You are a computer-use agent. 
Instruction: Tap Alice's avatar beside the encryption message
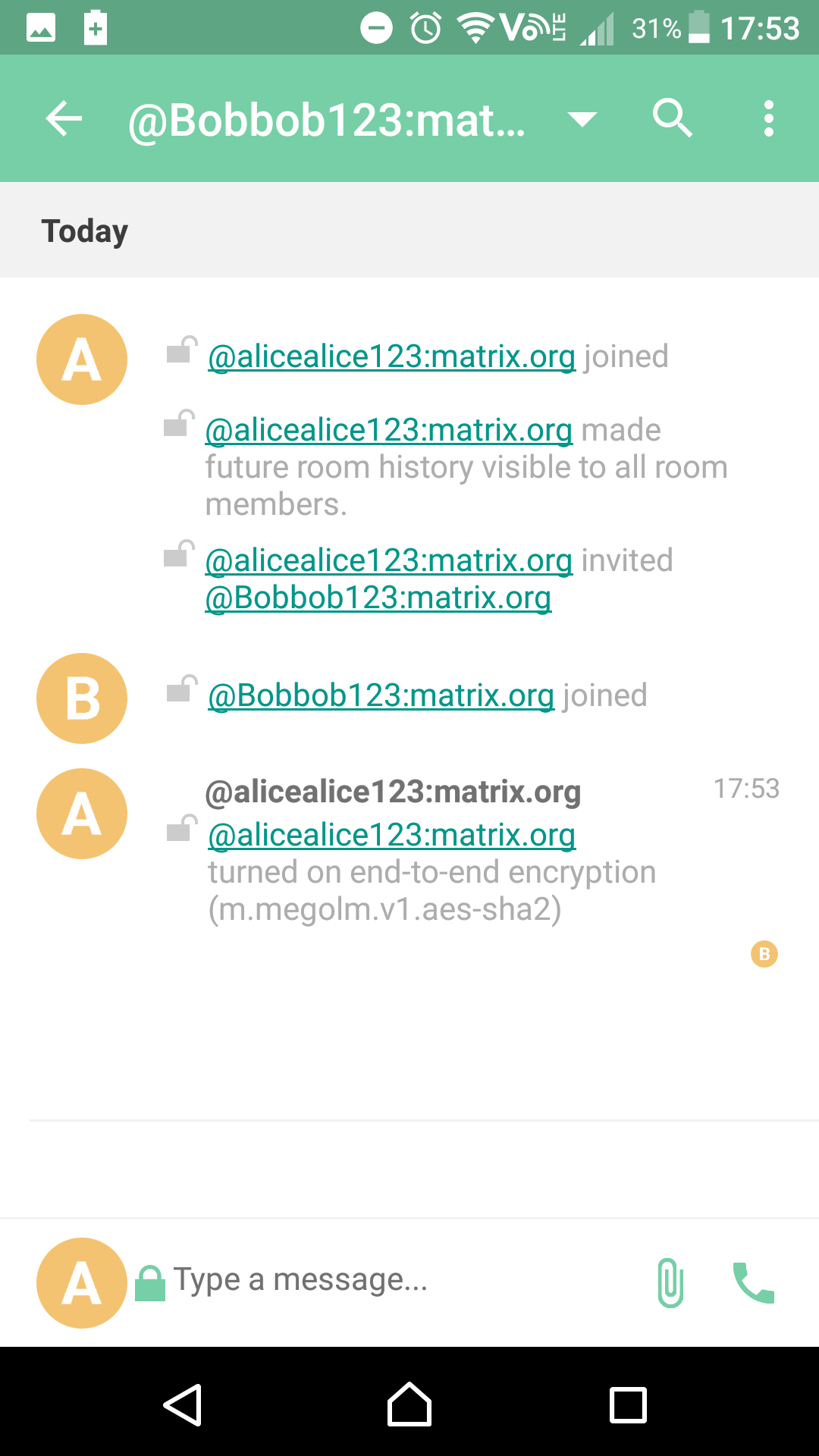tap(82, 814)
